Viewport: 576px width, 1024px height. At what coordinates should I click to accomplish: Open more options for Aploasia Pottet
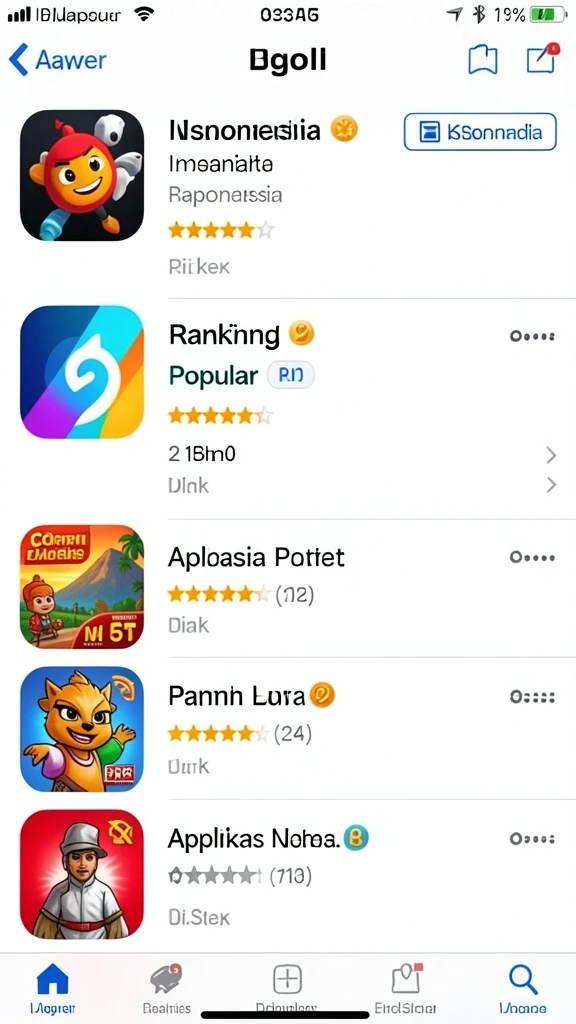[532, 557]
